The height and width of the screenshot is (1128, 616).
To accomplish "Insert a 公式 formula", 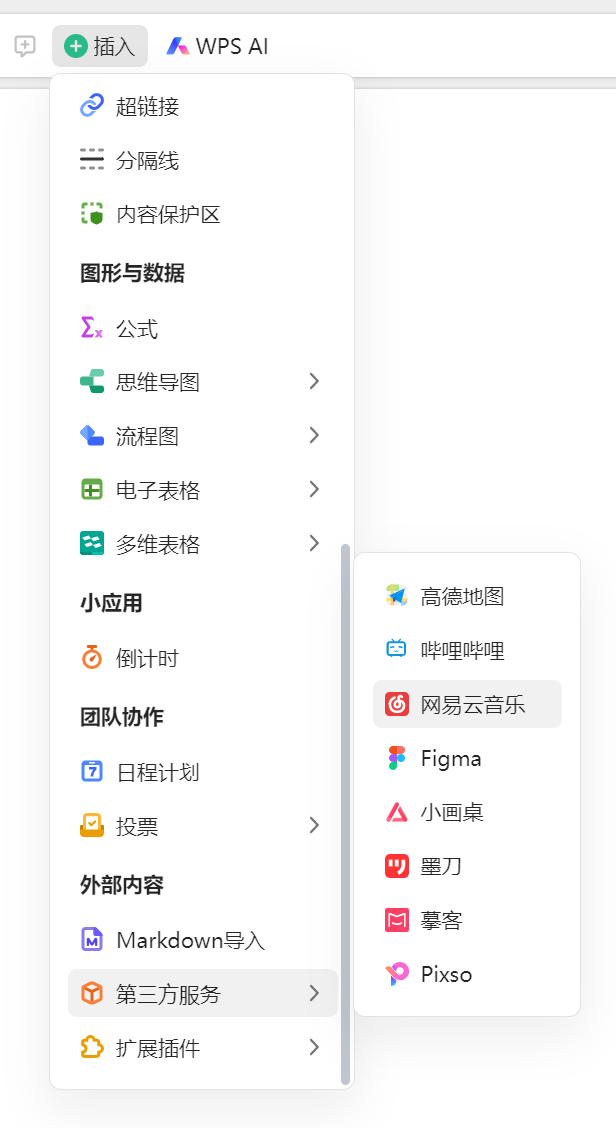I will [202, 329].
